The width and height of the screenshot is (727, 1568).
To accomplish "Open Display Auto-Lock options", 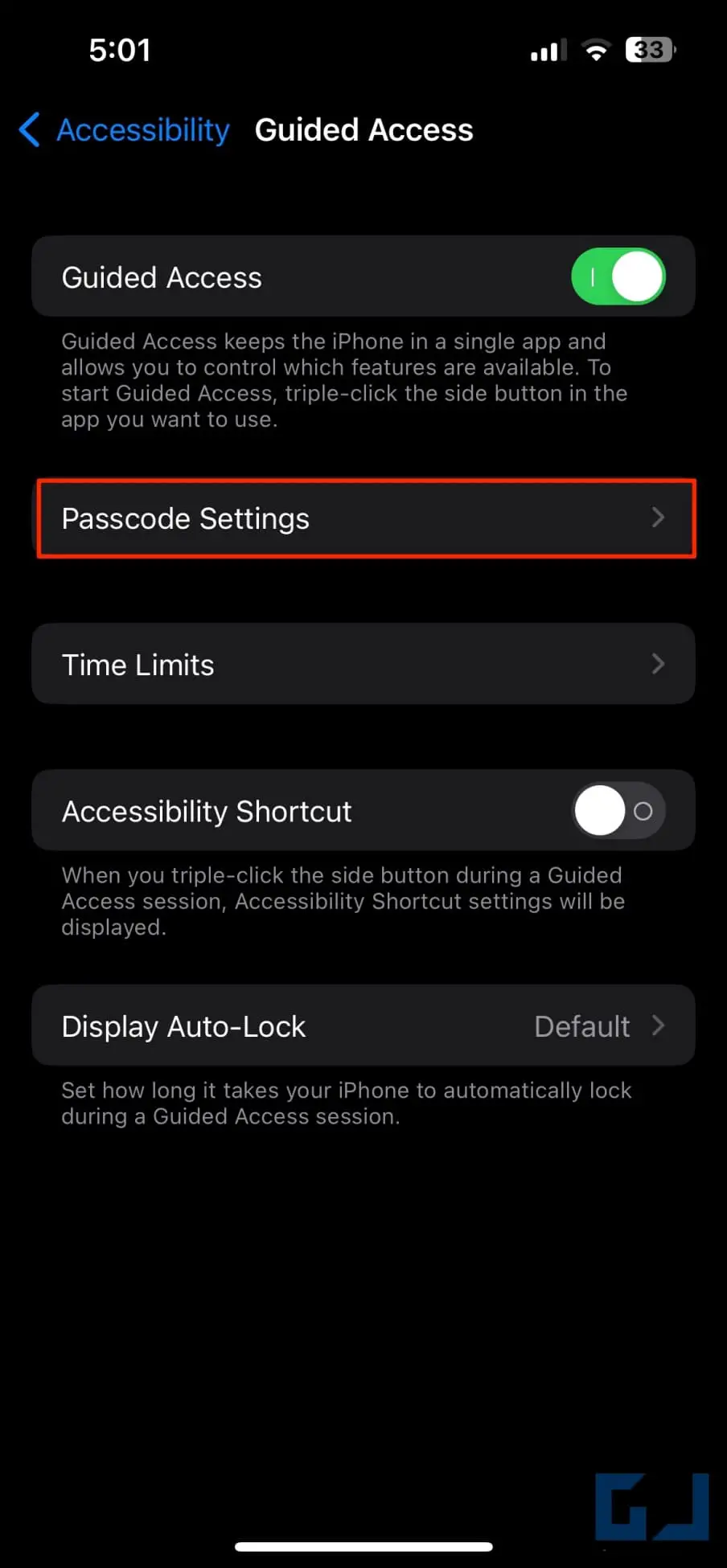I will [x=363, y=1026].
